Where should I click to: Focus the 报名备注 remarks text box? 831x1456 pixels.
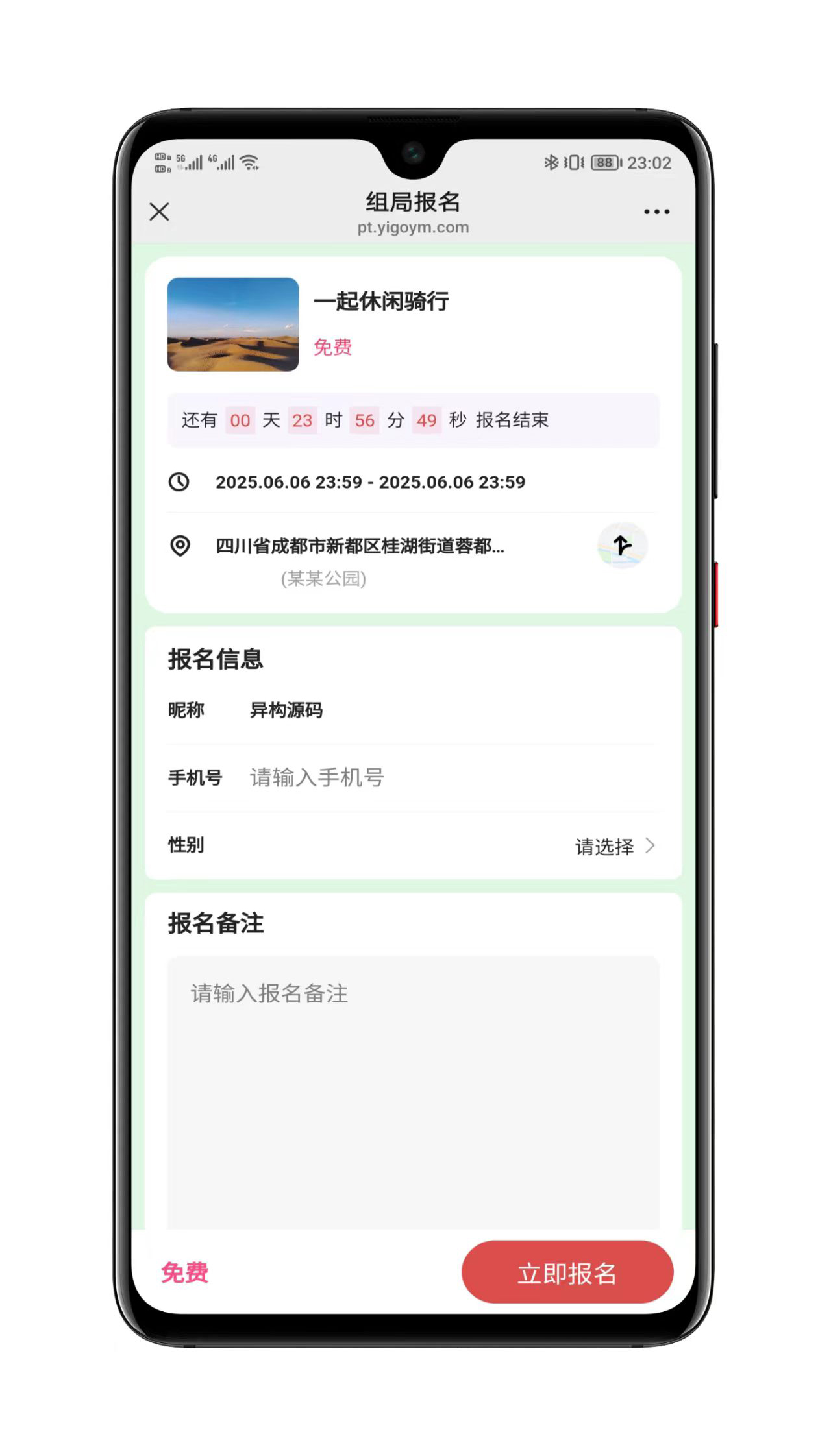click(x=413, y=1090)
